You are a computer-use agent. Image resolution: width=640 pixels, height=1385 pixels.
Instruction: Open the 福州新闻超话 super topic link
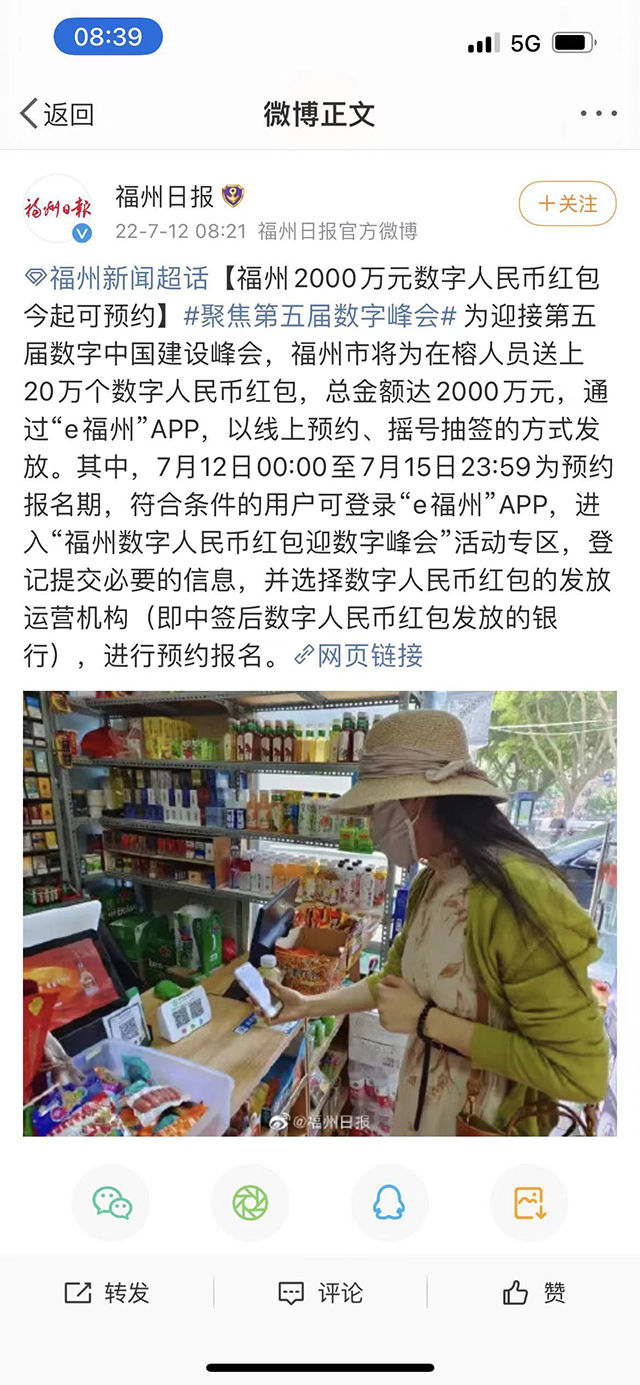click(x=118, y=277)
